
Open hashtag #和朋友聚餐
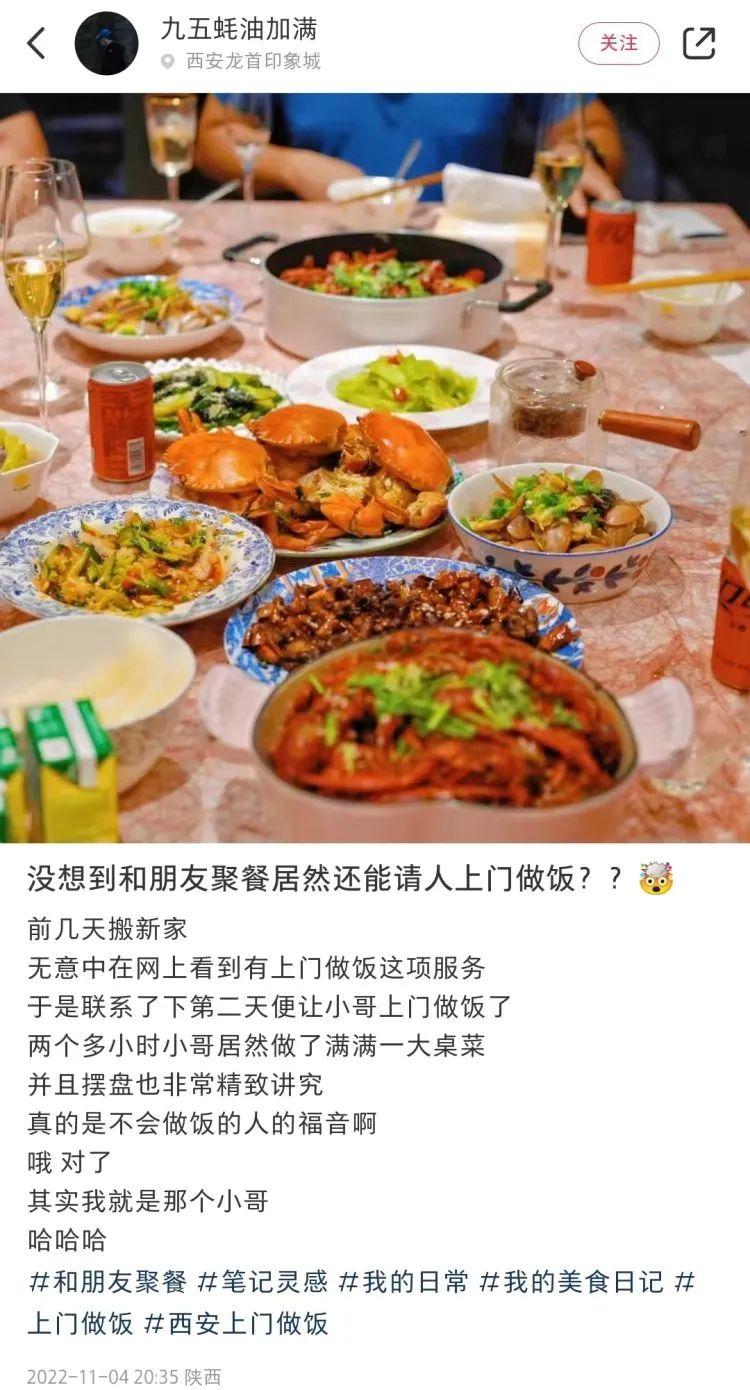point(108,1282)
